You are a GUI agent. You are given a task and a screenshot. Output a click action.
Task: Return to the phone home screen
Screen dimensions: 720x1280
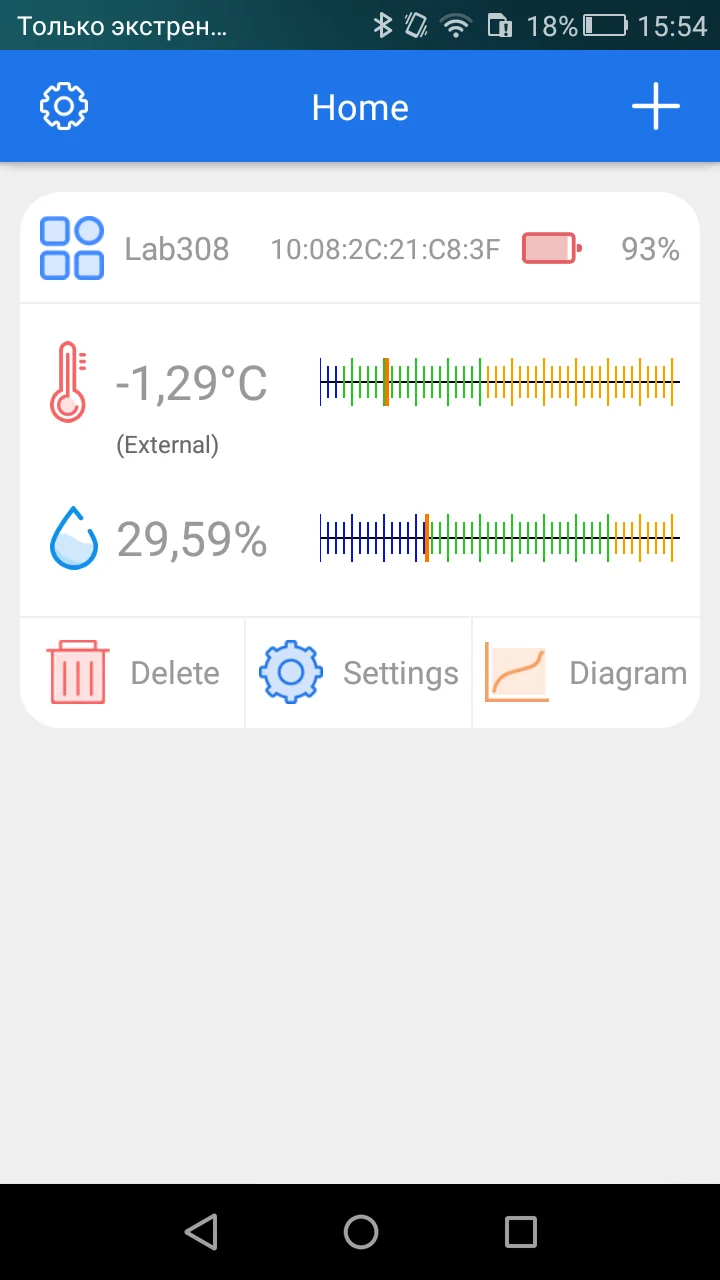point(360,1232)
